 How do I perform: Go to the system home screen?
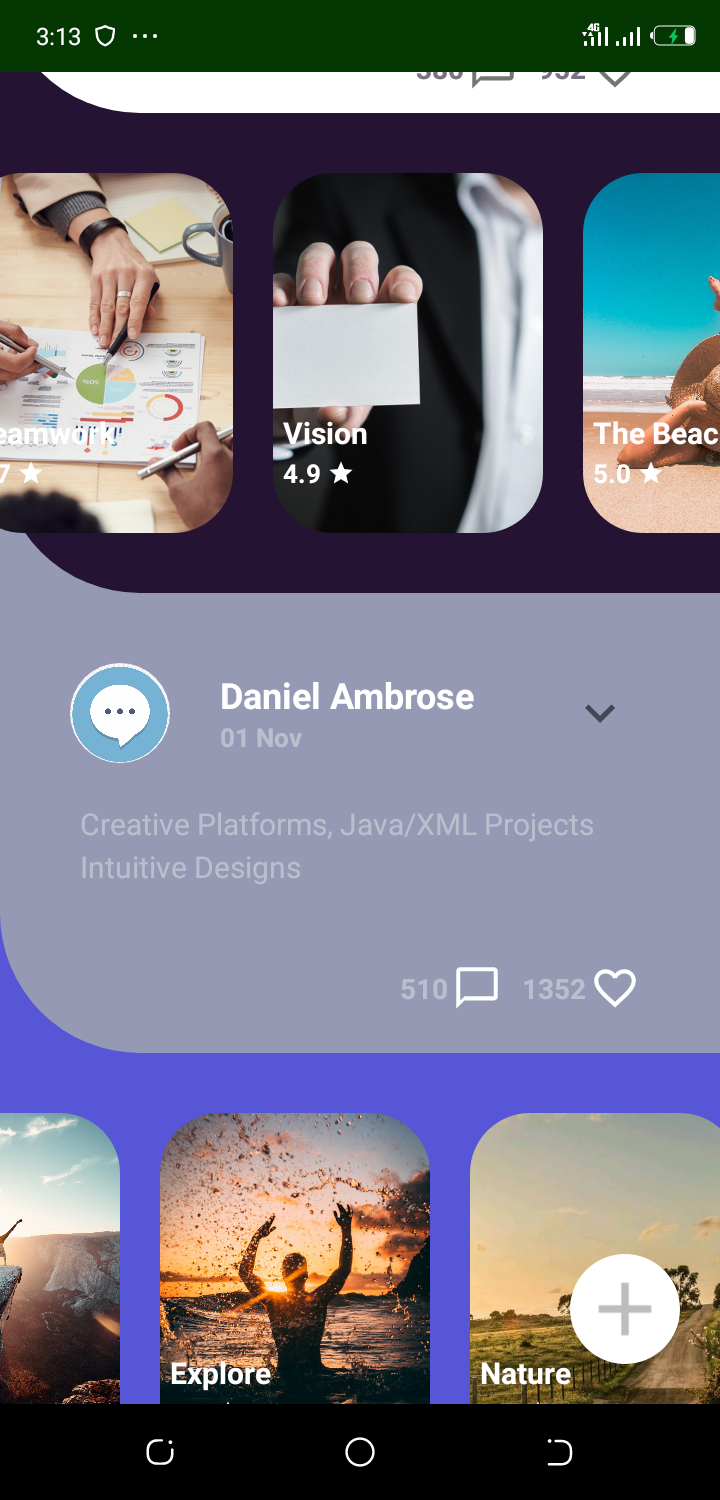360,1452
